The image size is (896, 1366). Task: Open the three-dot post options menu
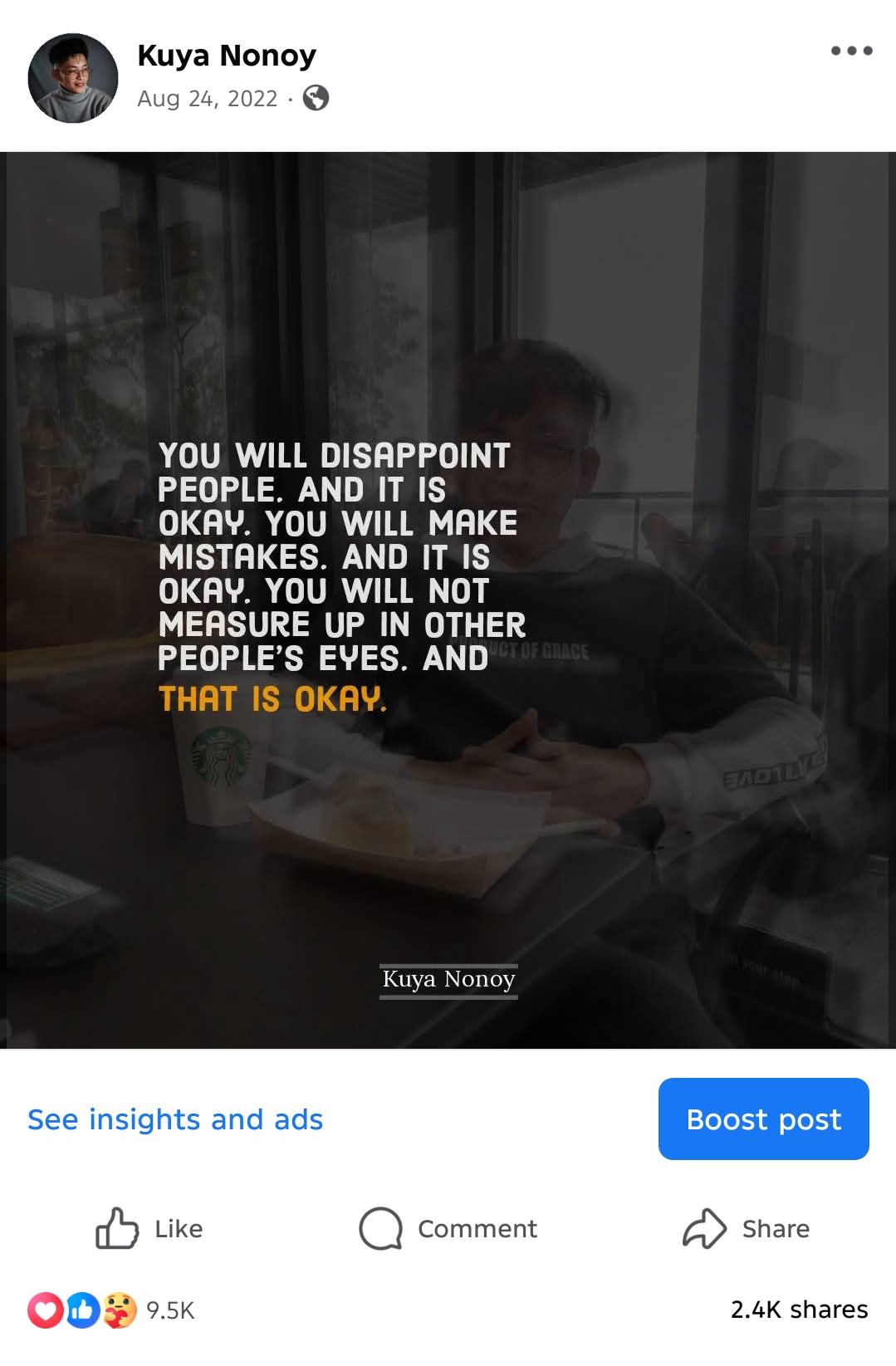click(851, 51)
